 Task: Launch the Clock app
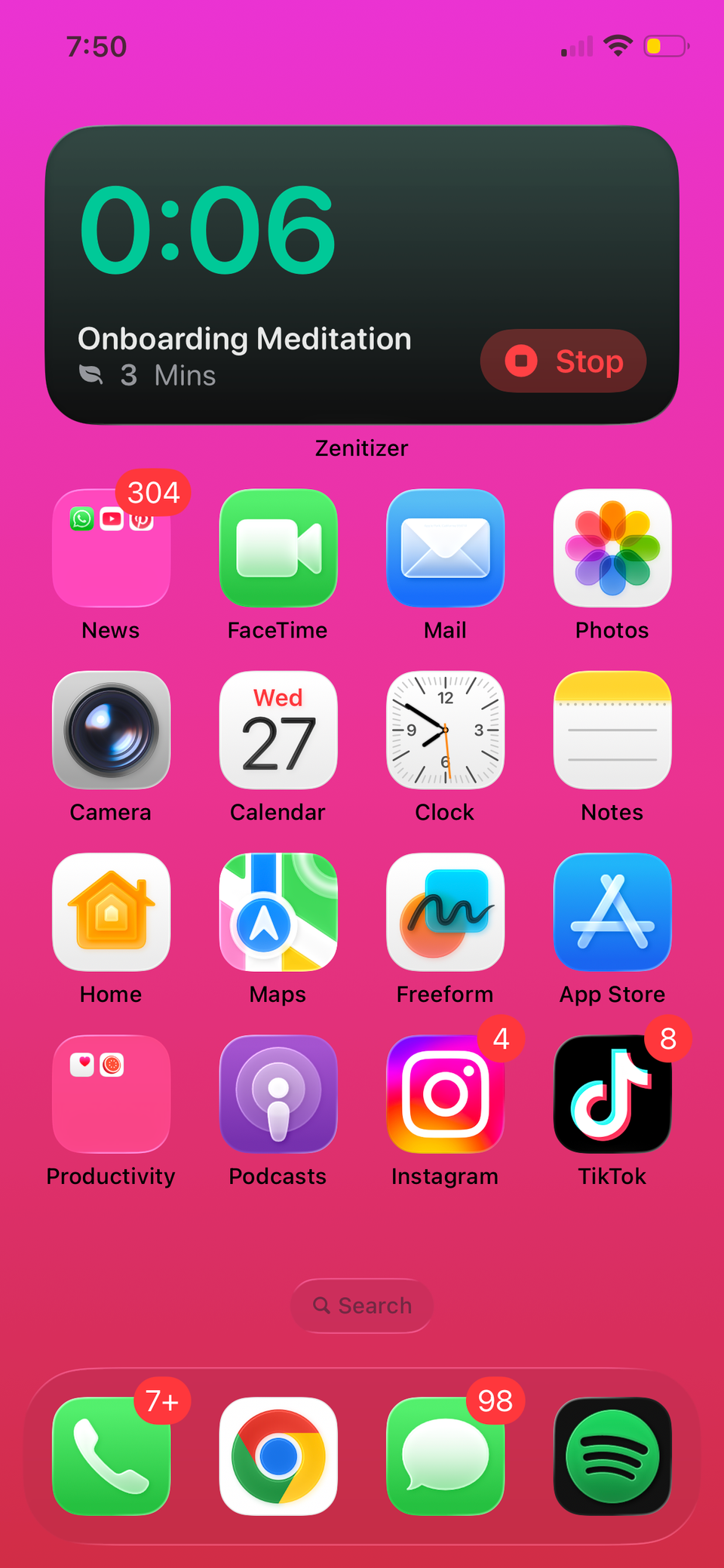[x=445, y=730]
